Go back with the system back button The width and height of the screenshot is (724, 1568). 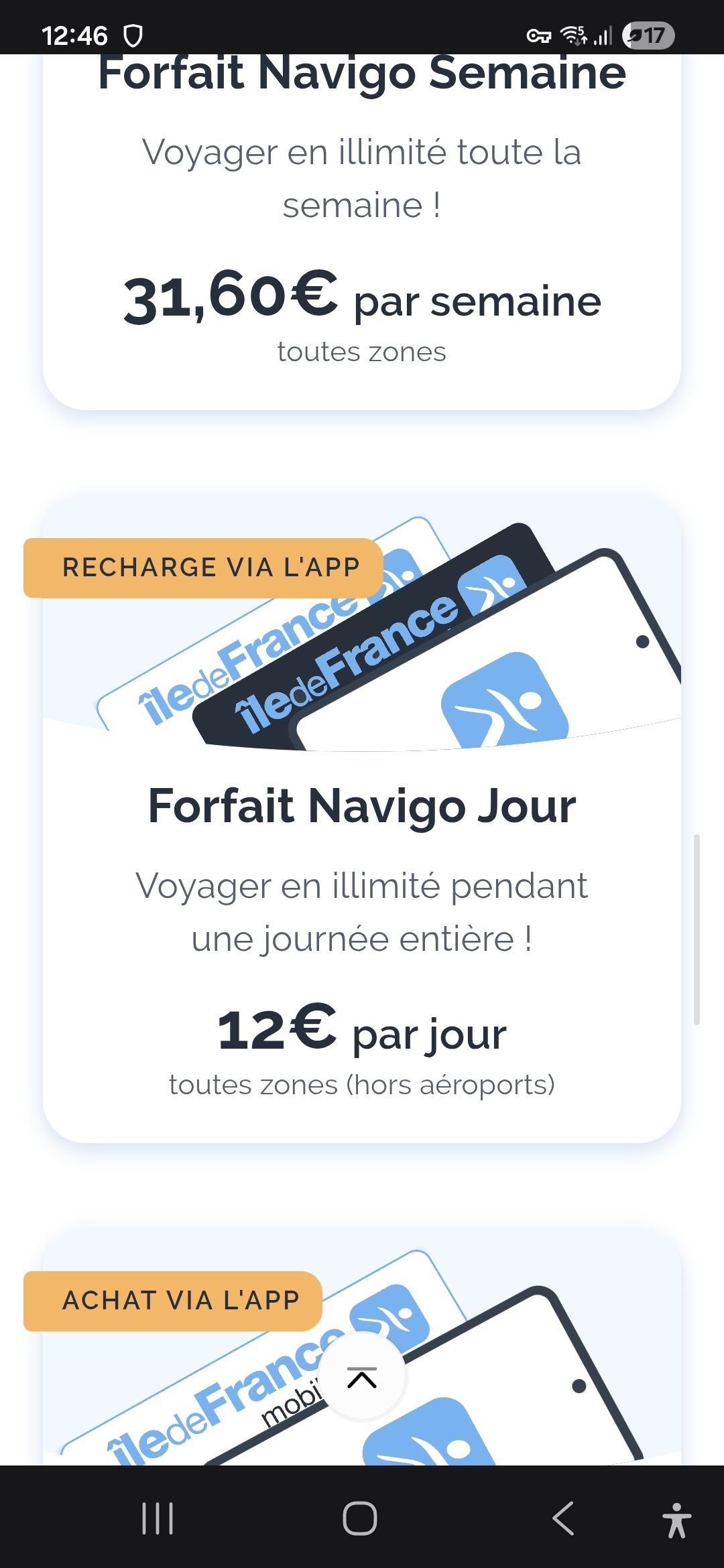pyautogui.click(x=563, y=1518)
